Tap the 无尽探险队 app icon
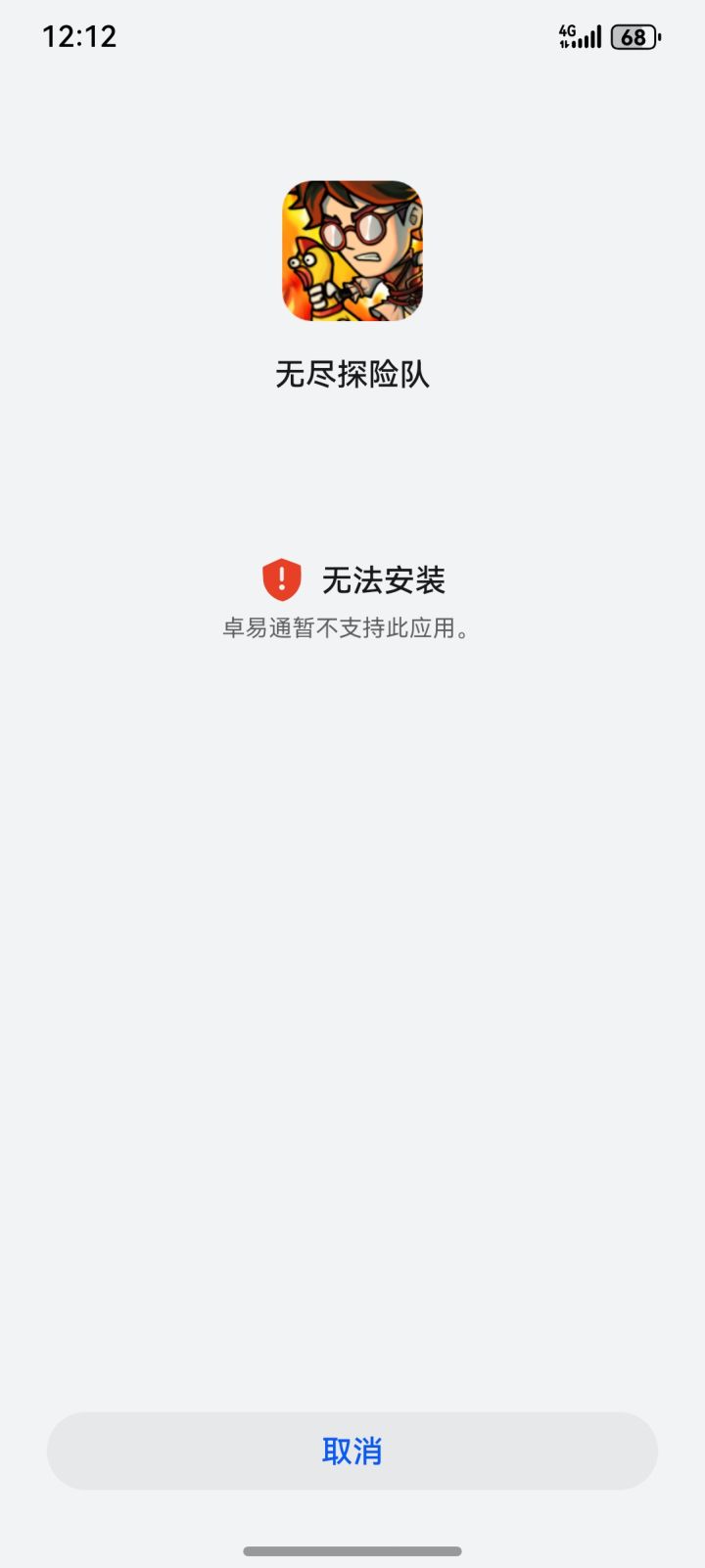 [x=352, y=251]
